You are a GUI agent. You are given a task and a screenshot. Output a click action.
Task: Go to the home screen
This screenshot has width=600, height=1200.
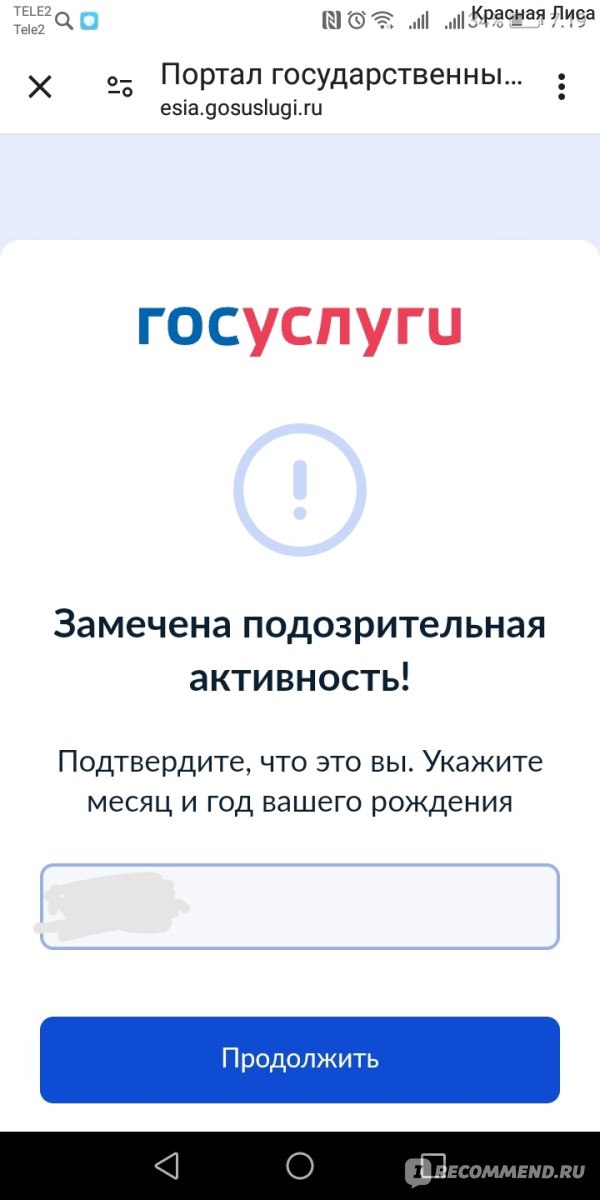tap(300, 1165)
